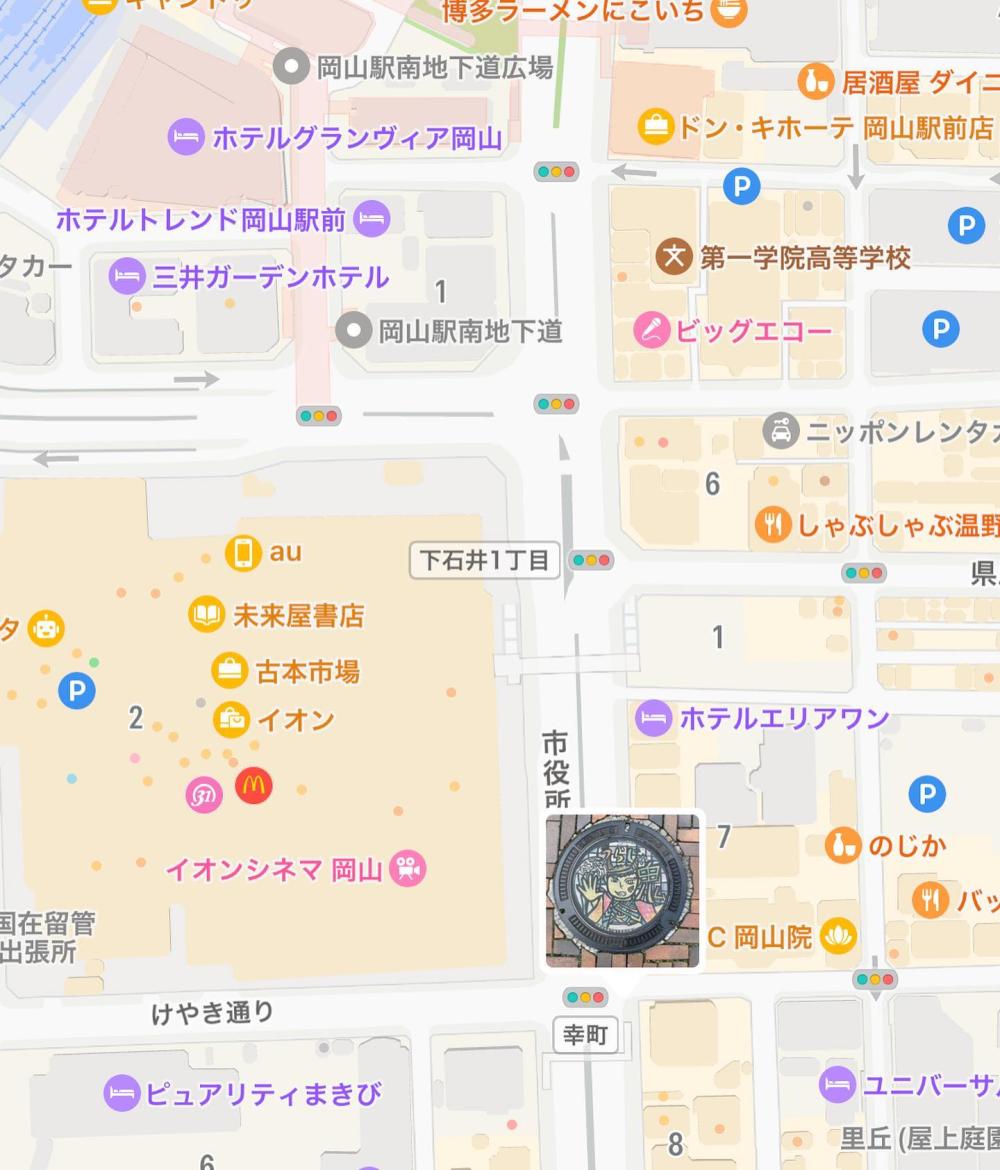The image size is (1000, 1170).
Task: Select the のじか izakaya marker
Action: (x=842, y=845)
